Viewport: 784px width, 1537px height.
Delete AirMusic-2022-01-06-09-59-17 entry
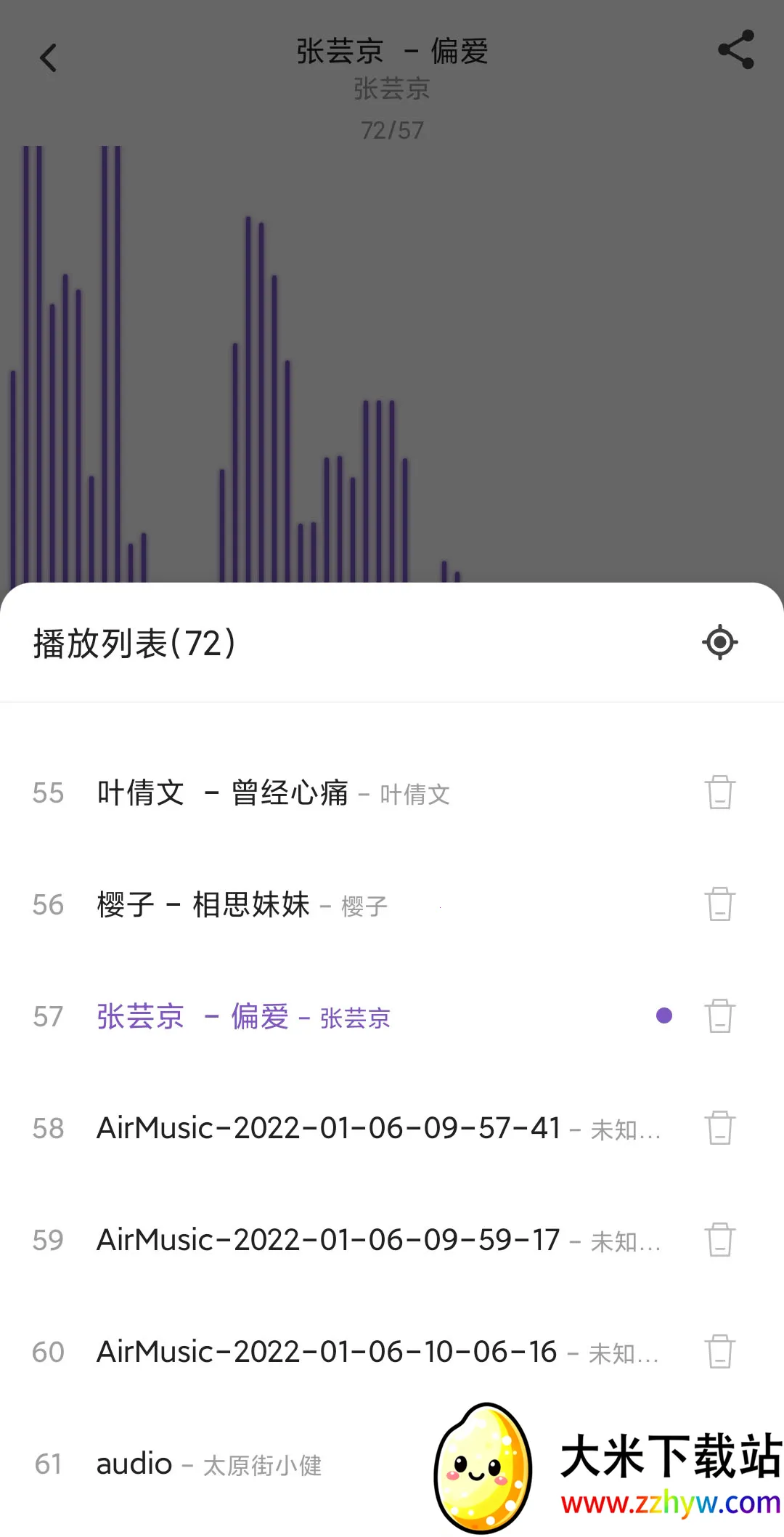point(719,1240)
